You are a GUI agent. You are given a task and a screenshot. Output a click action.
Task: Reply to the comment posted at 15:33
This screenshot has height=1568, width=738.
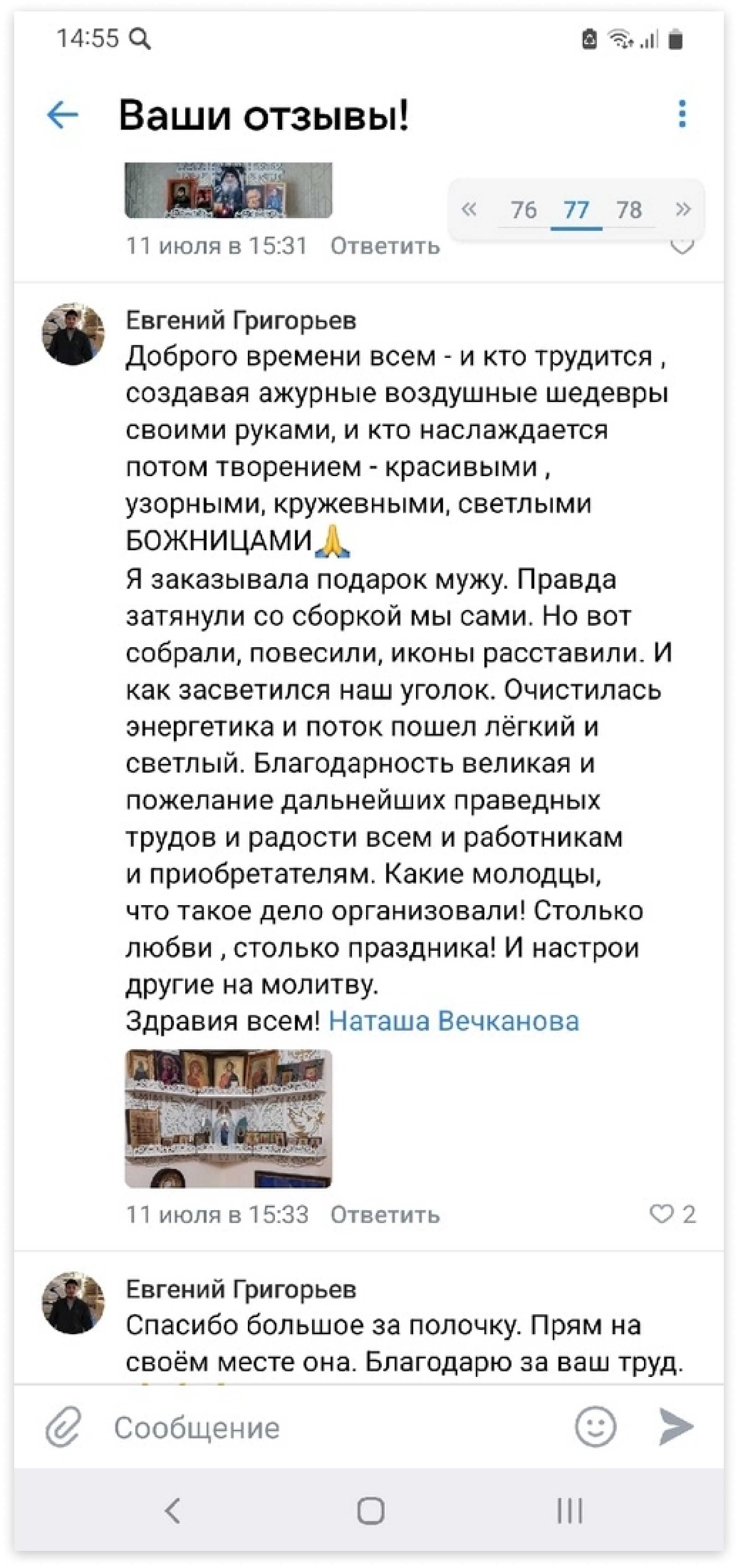(x=385, y=1215)
